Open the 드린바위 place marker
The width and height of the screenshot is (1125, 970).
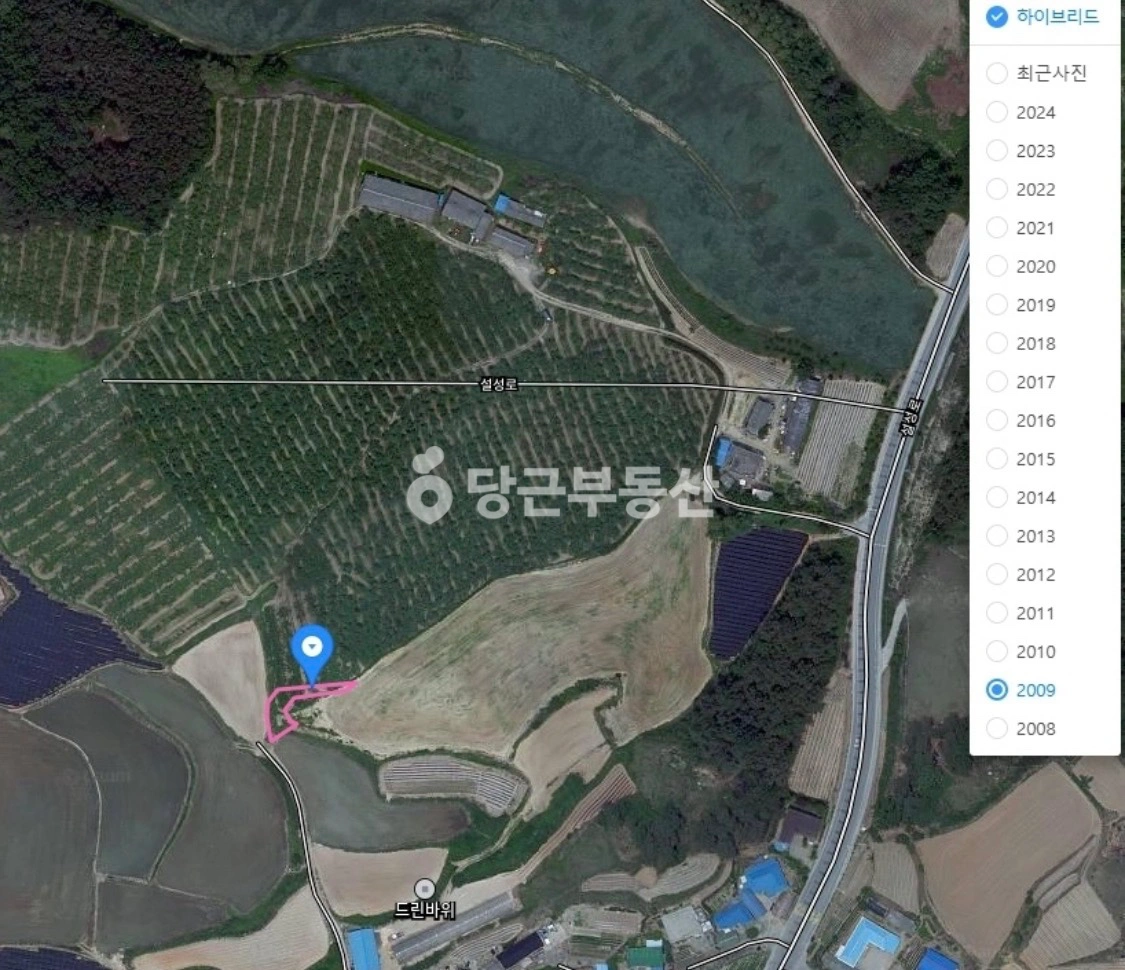pos(425,890)
